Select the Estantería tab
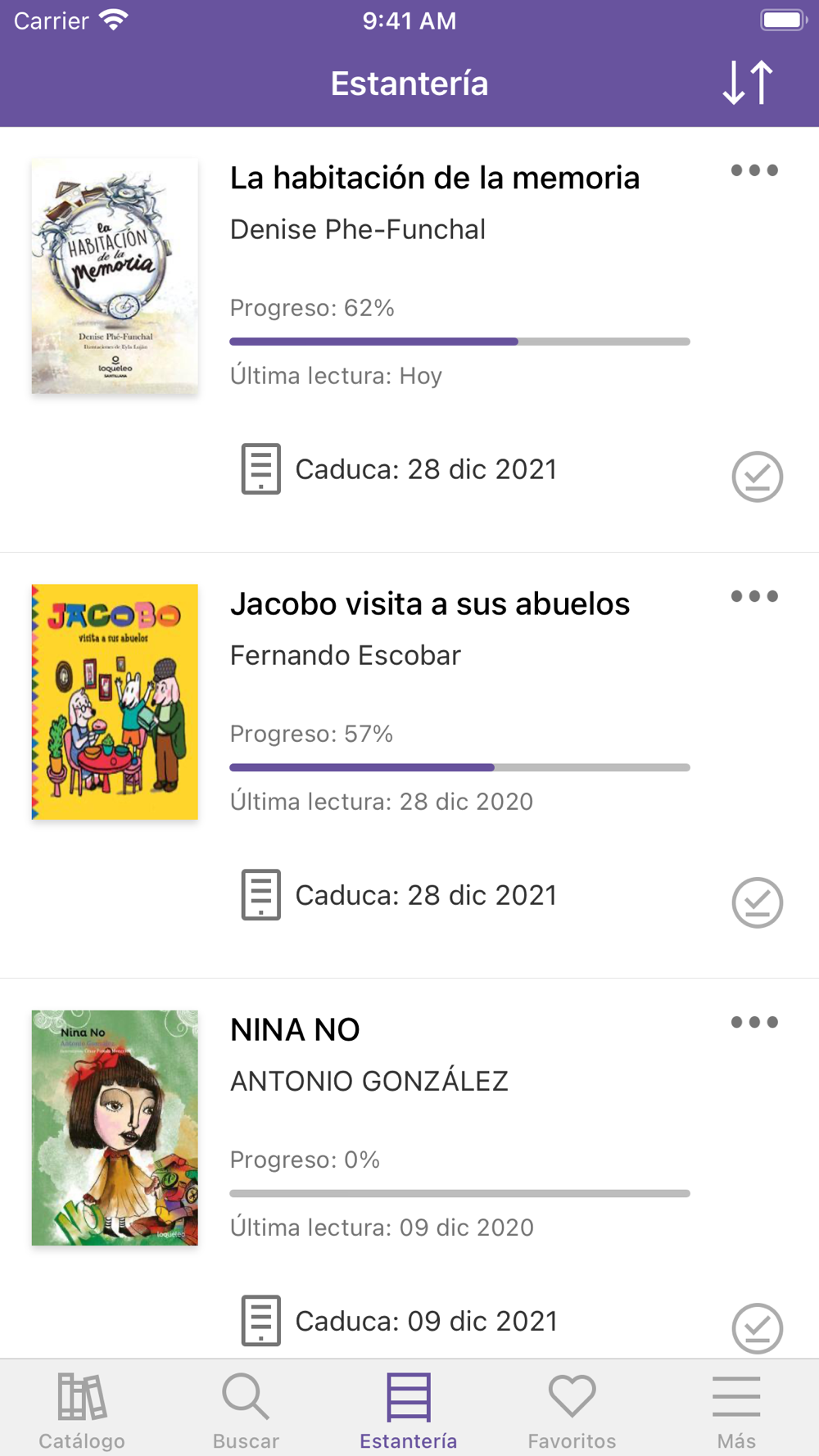This screenshot has width=819, height=1456. tap(409, 1412)
